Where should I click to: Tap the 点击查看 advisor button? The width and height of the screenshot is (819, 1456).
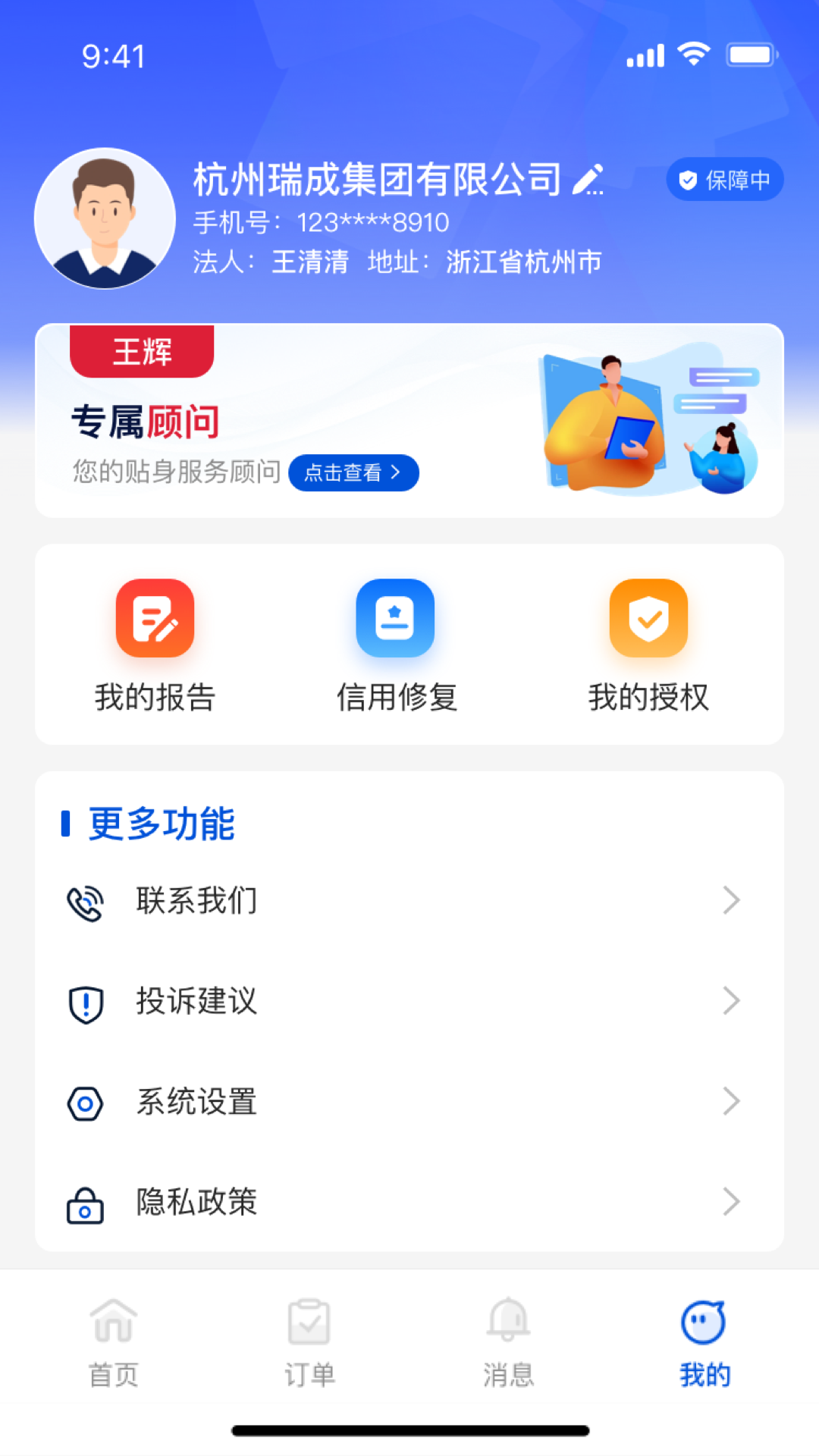tap(353, 472)
